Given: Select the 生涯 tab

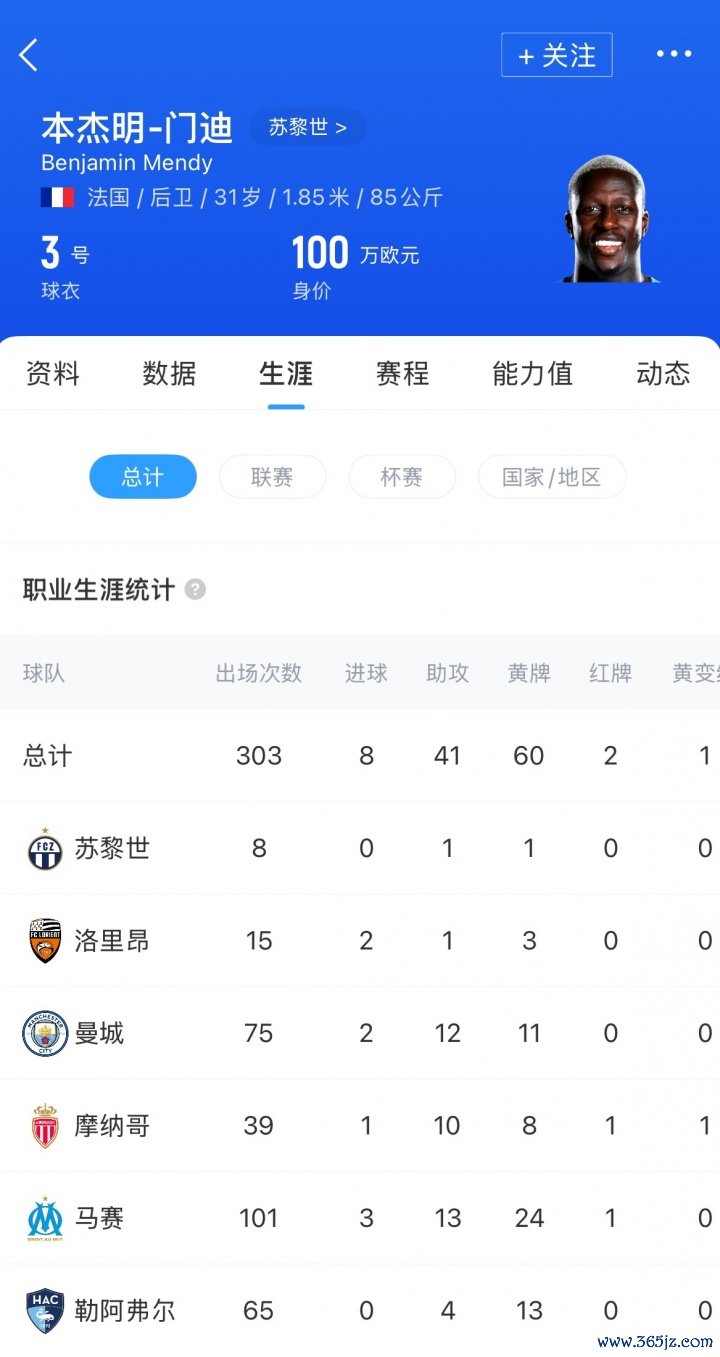Looking at the screenshot, I should click(286, 374).
